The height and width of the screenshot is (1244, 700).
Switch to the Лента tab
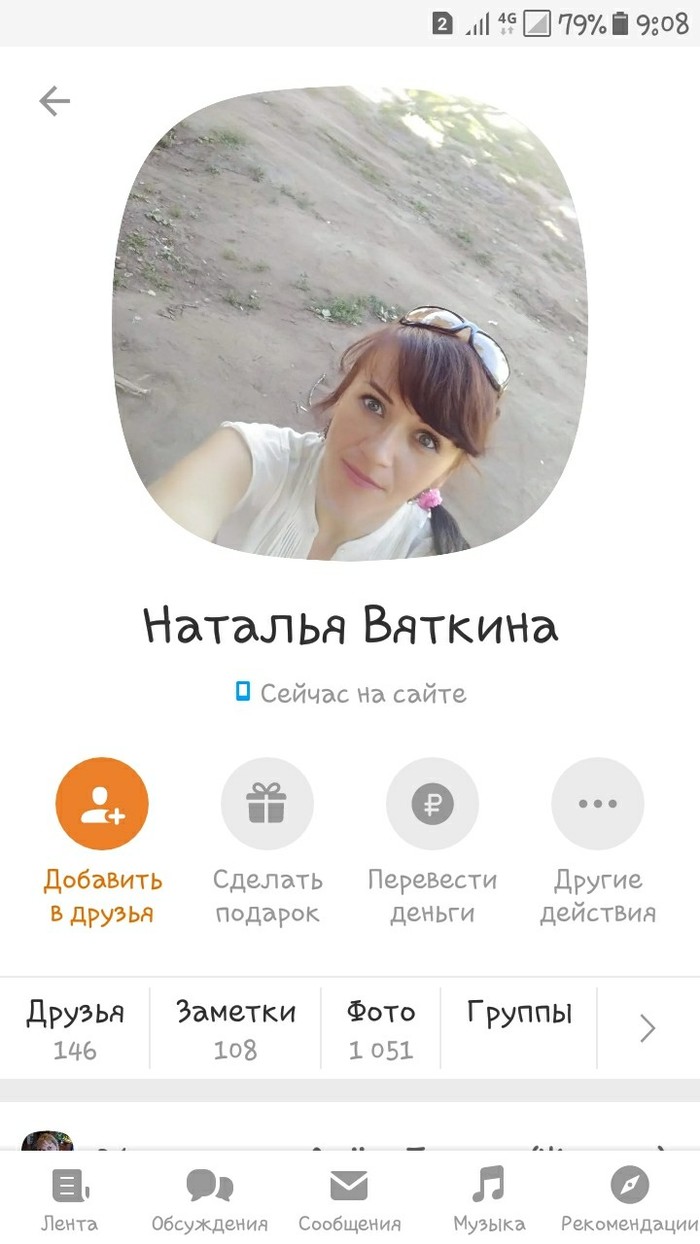pyautogui.click(x=69, y=1200)
